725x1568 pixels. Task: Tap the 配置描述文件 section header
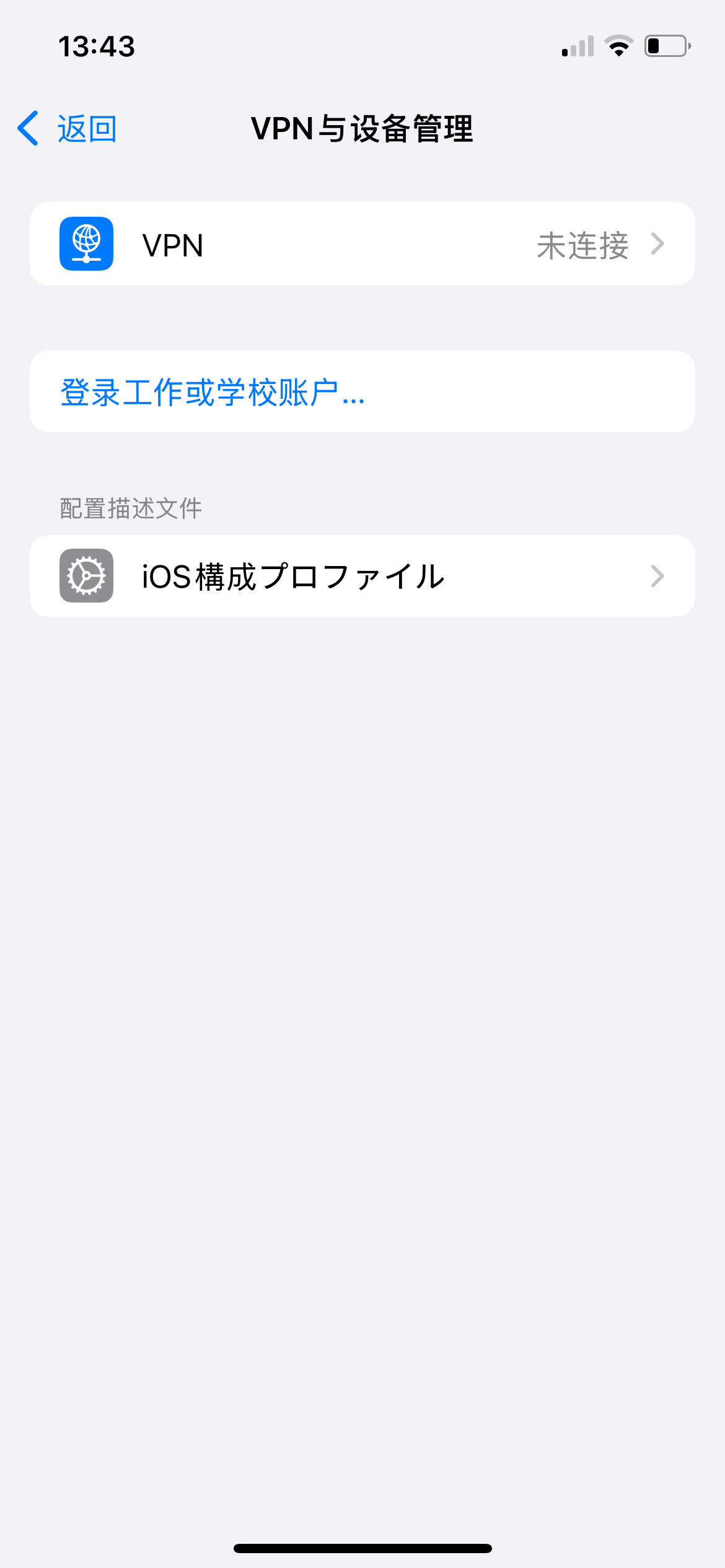click(x=130, y=509)
